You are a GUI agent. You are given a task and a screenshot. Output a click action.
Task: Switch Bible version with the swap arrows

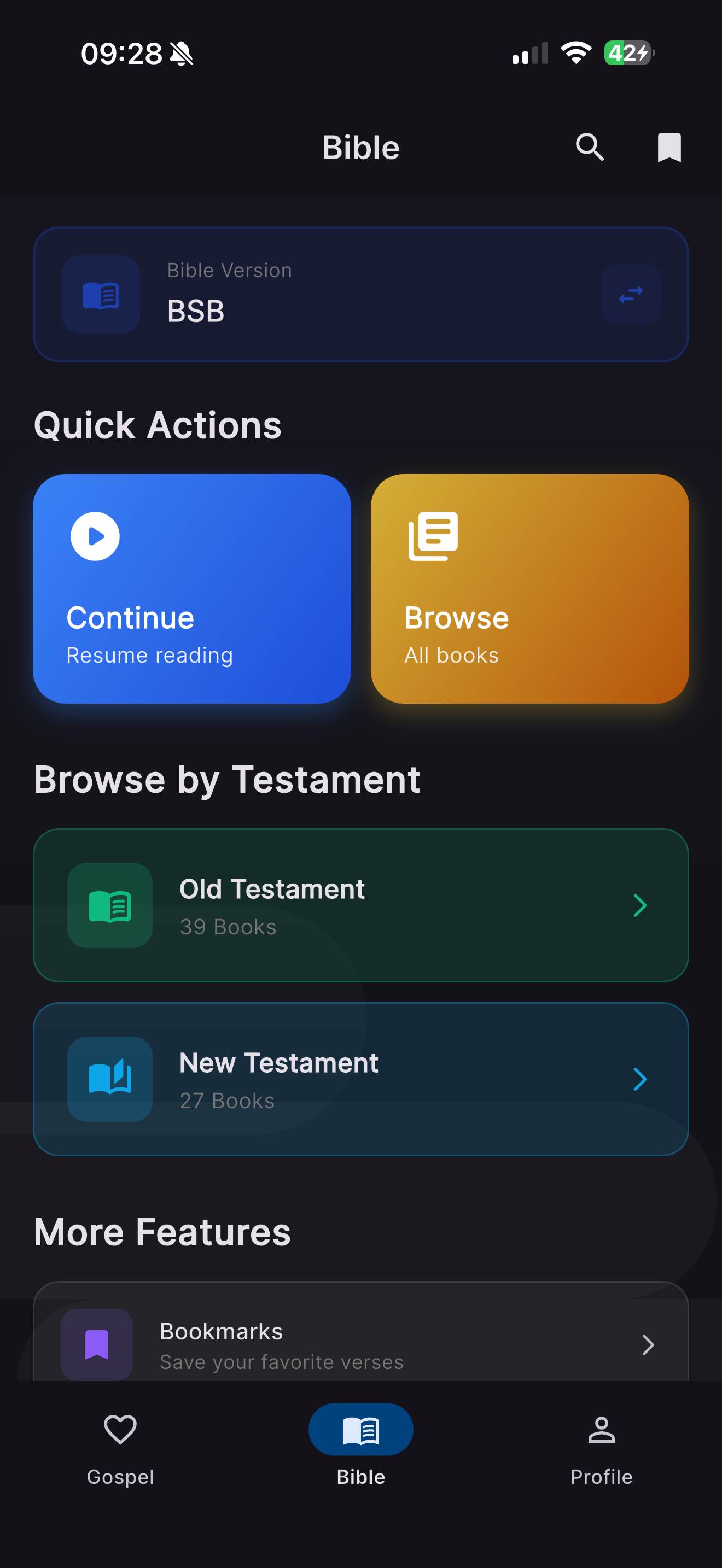(x=630, y=295)
